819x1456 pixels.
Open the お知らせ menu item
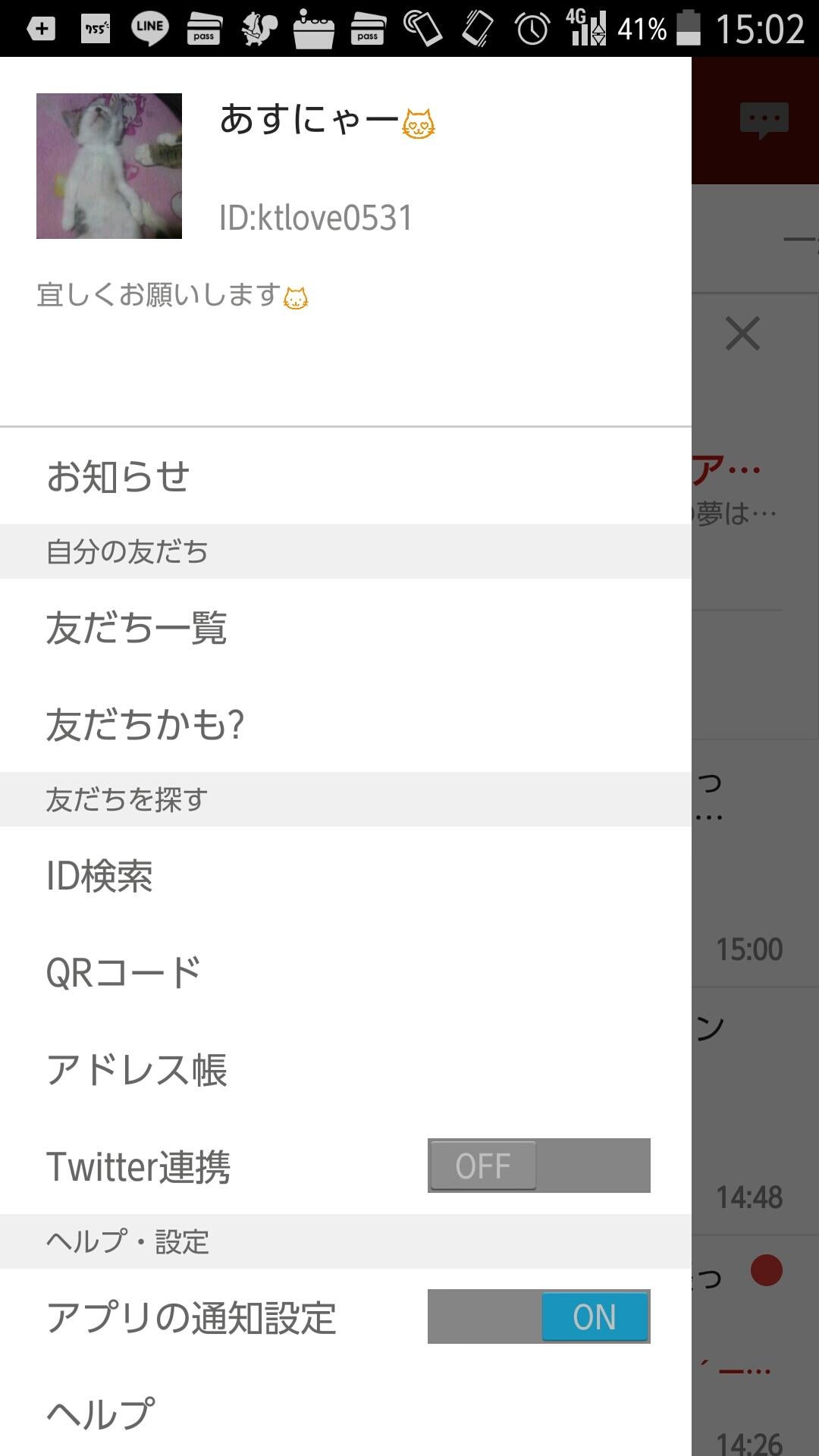(x=119, y=476)
